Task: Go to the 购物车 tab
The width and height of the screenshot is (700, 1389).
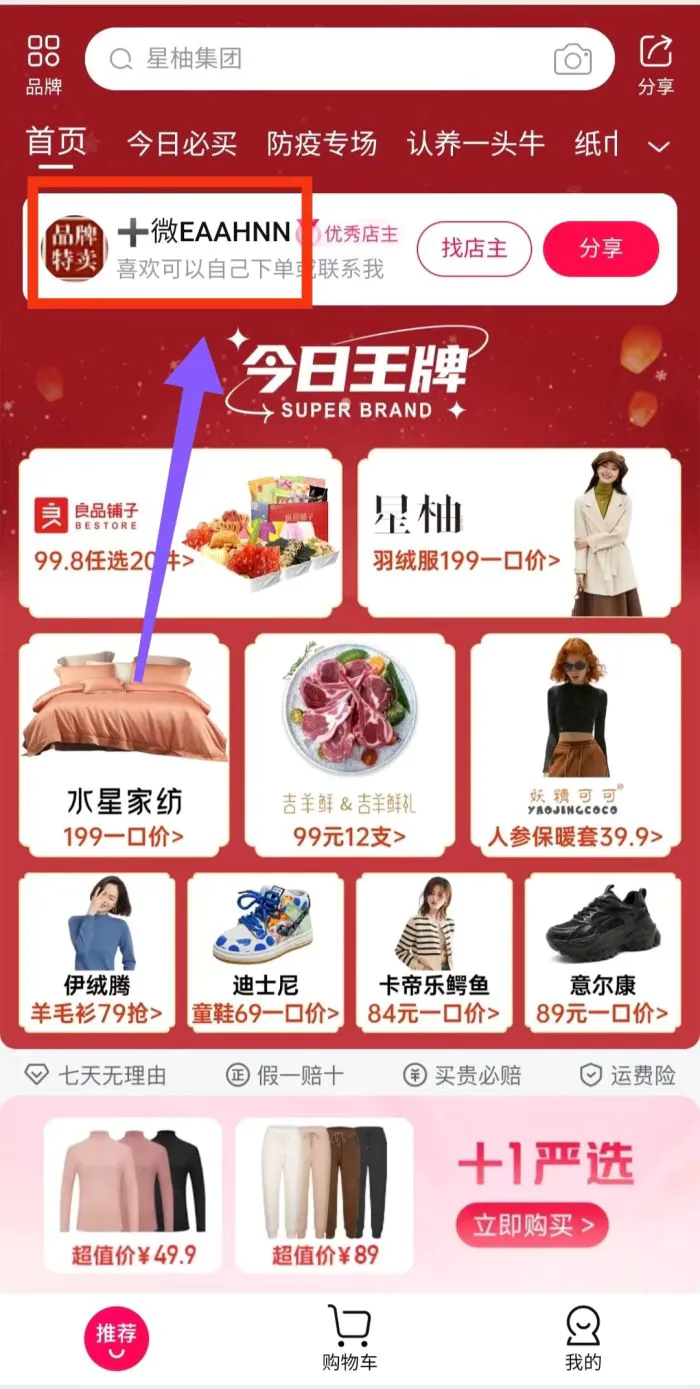Action: coord(349,1338)
